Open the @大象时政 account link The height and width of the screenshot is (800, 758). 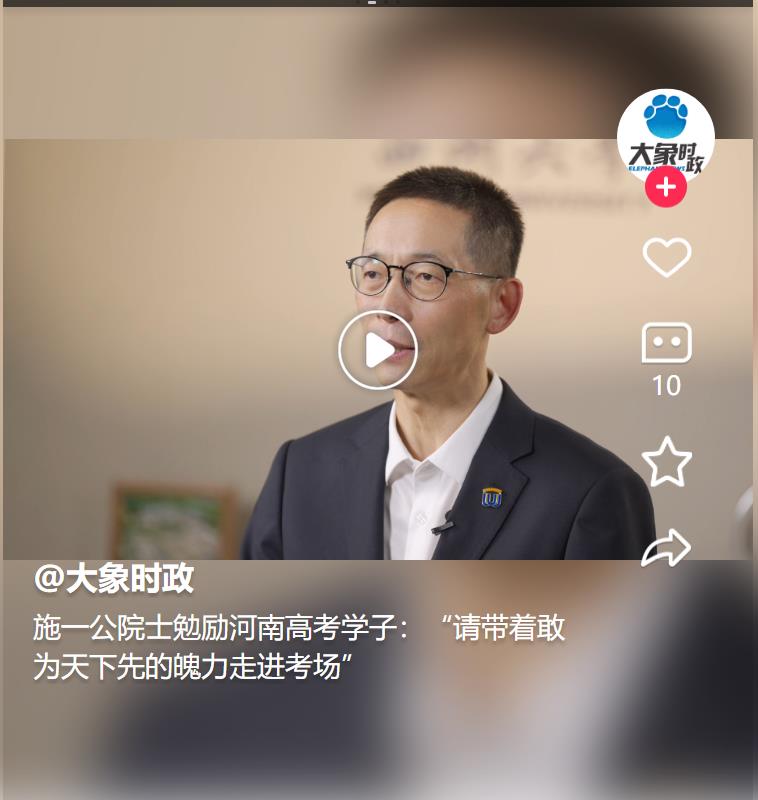[x=113, y=578]
